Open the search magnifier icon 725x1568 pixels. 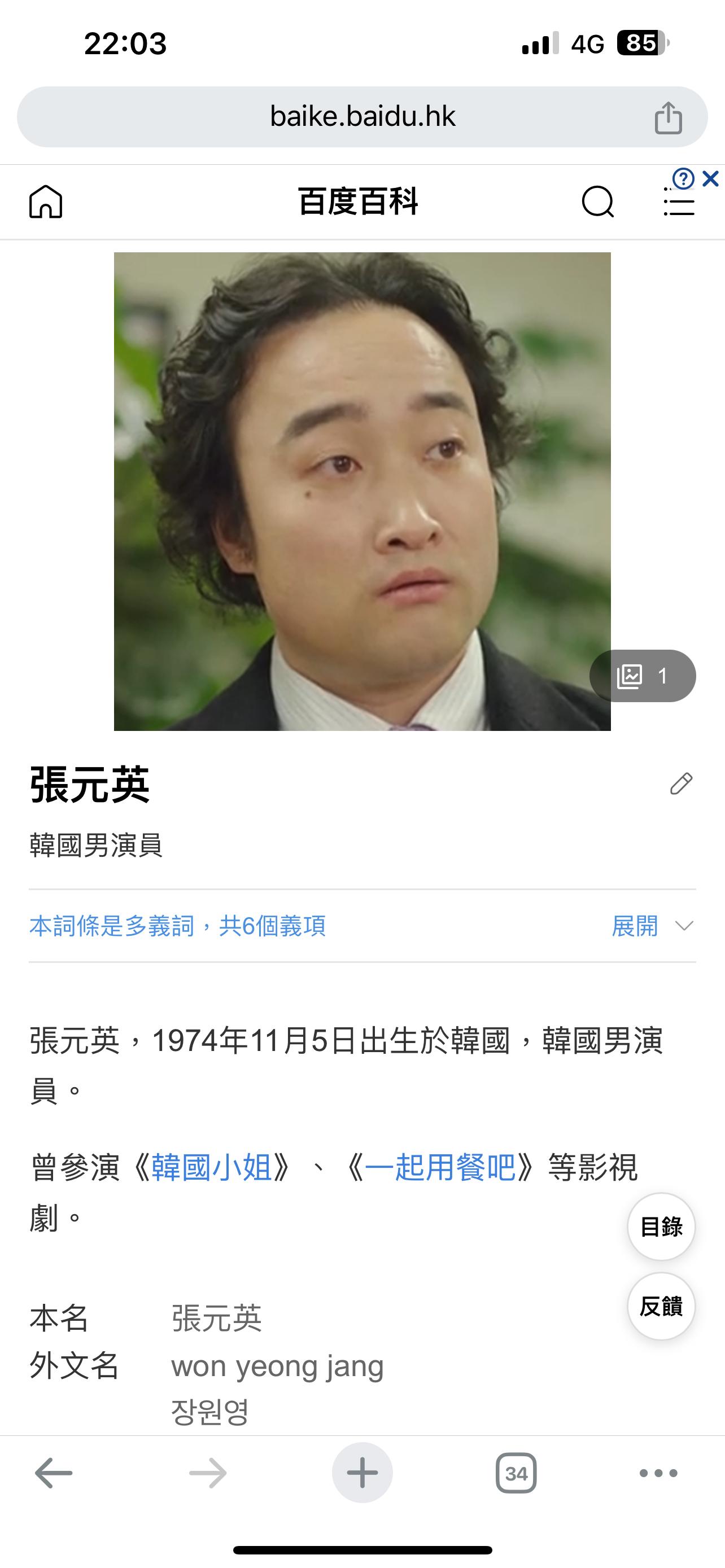[598, 202]
